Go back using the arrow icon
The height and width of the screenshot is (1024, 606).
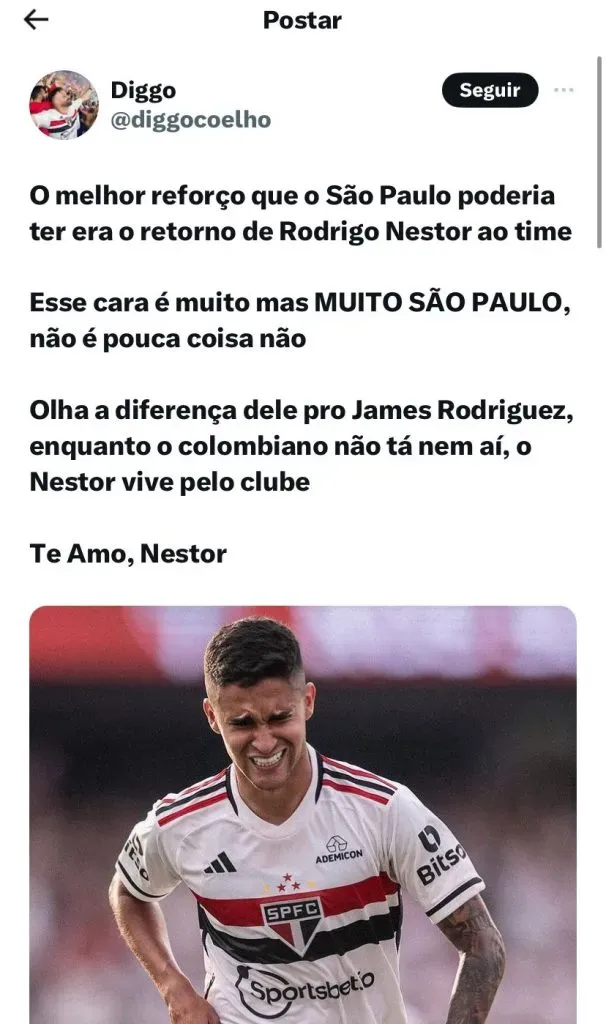(36, 20)
